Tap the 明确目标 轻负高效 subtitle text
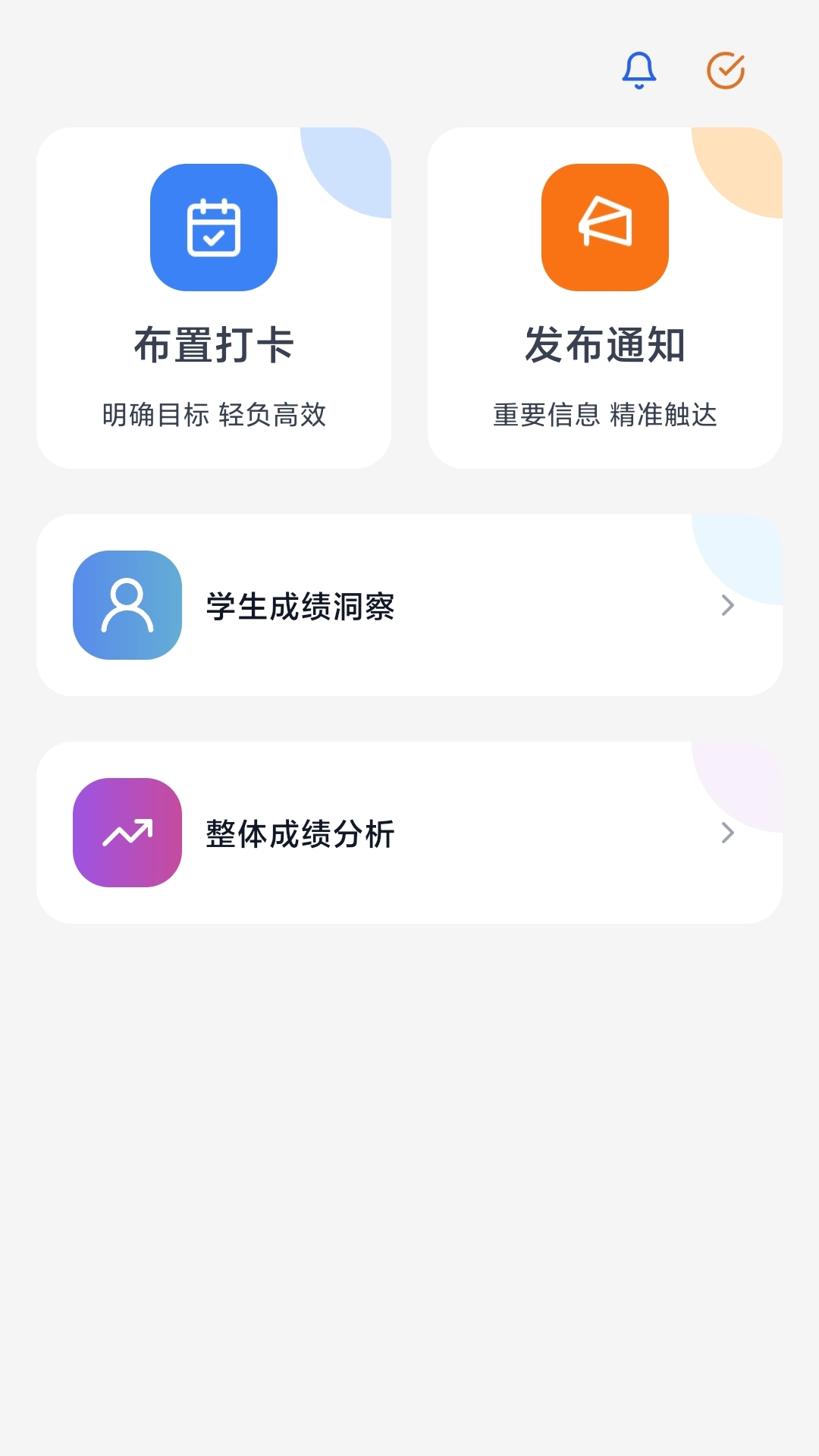This screenshot has height=1456, width=819. point(214,414)
